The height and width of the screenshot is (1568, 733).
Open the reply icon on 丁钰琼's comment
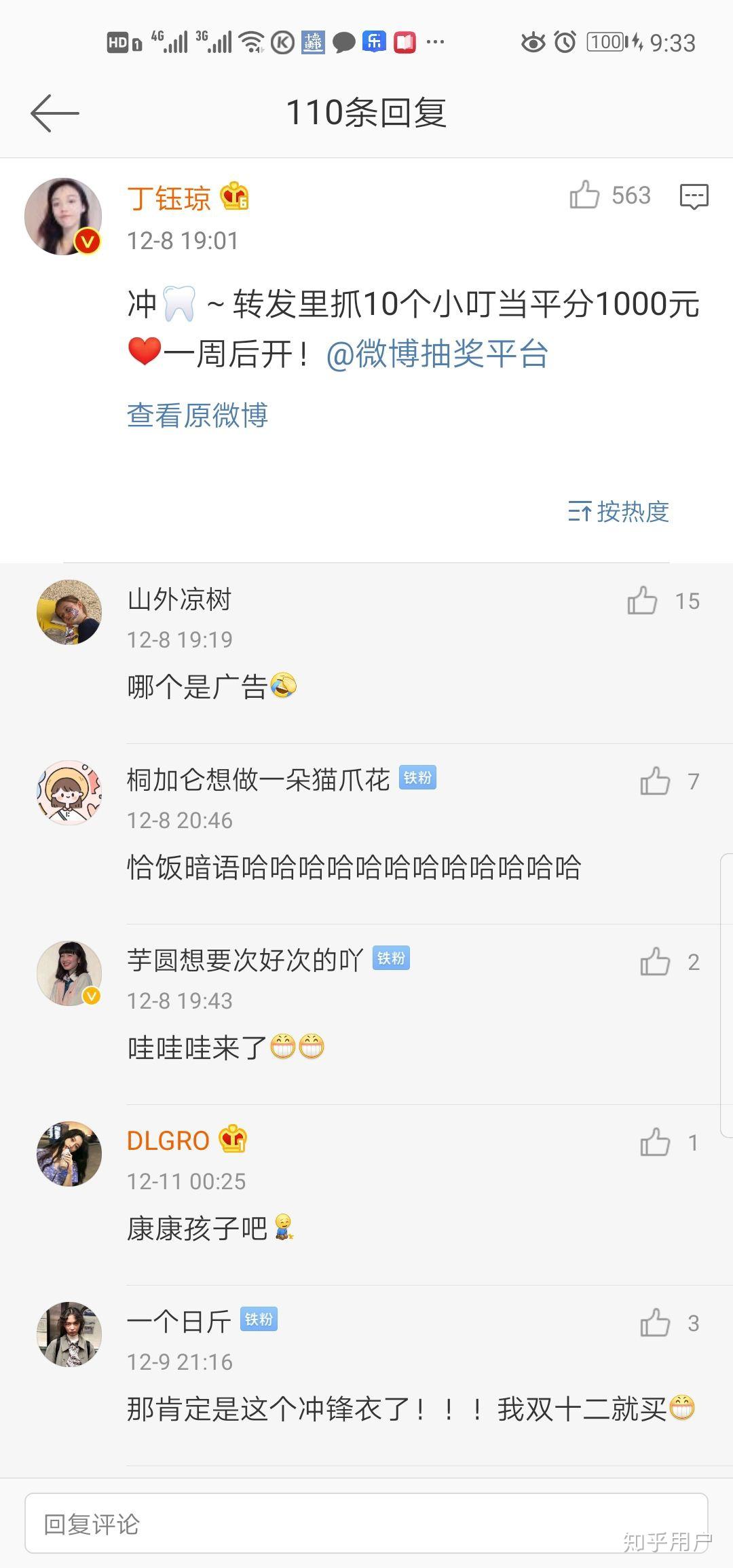[x=694, y=196]
